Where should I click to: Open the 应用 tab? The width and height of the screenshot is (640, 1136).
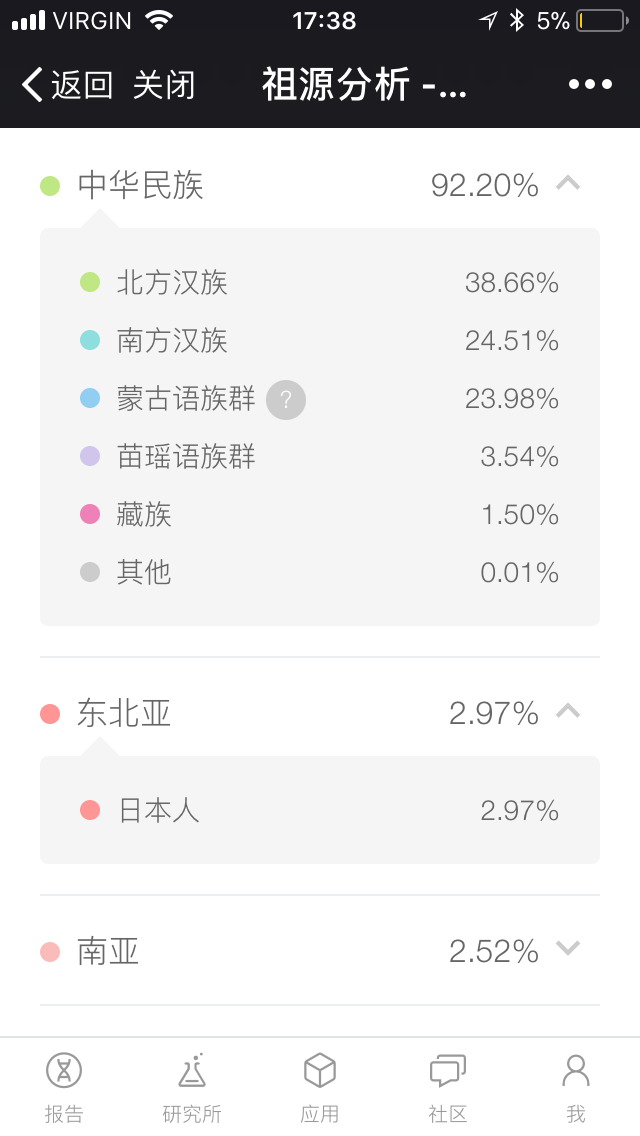(x=320, y=1087)
